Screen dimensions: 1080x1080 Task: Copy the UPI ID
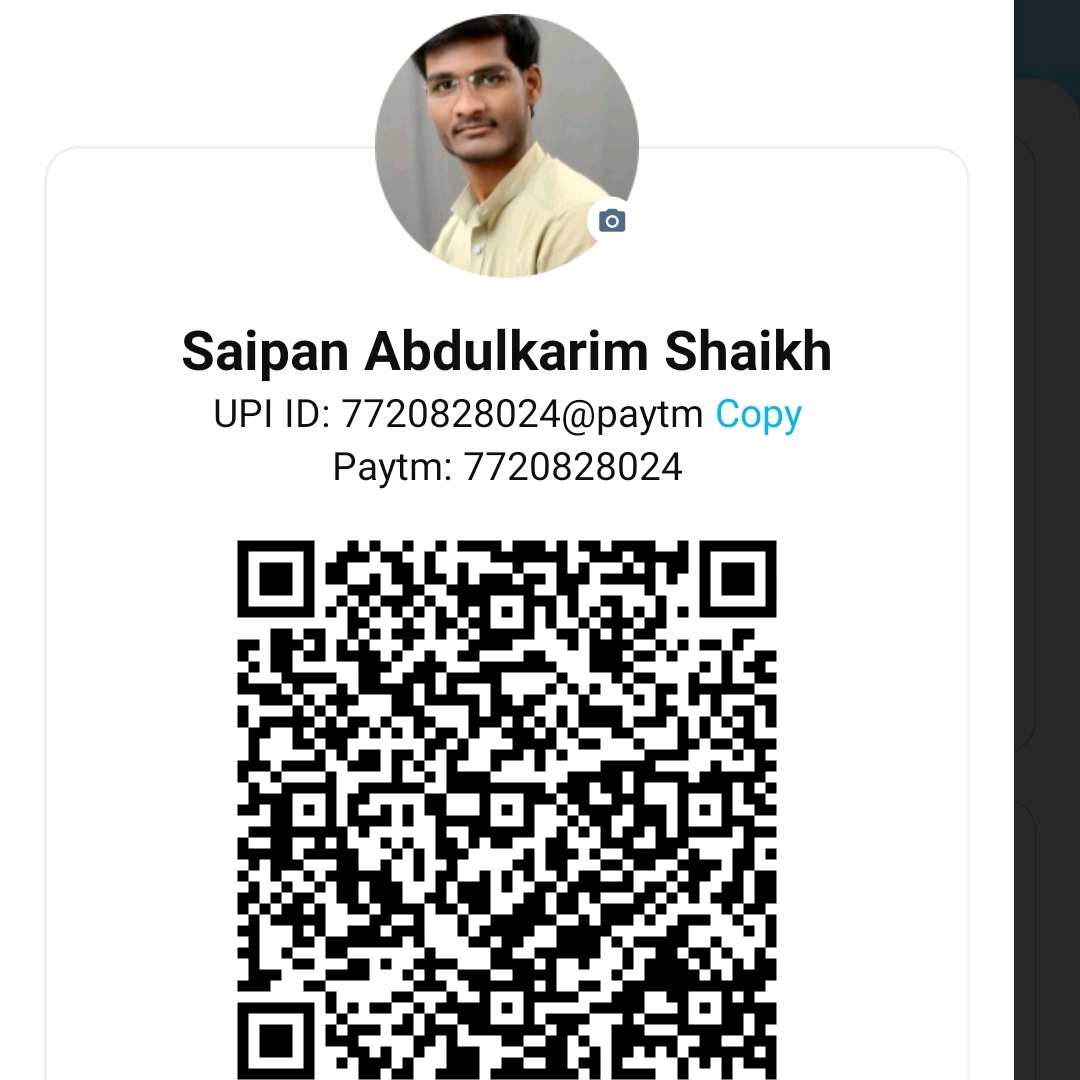click(x=758, y=414)
